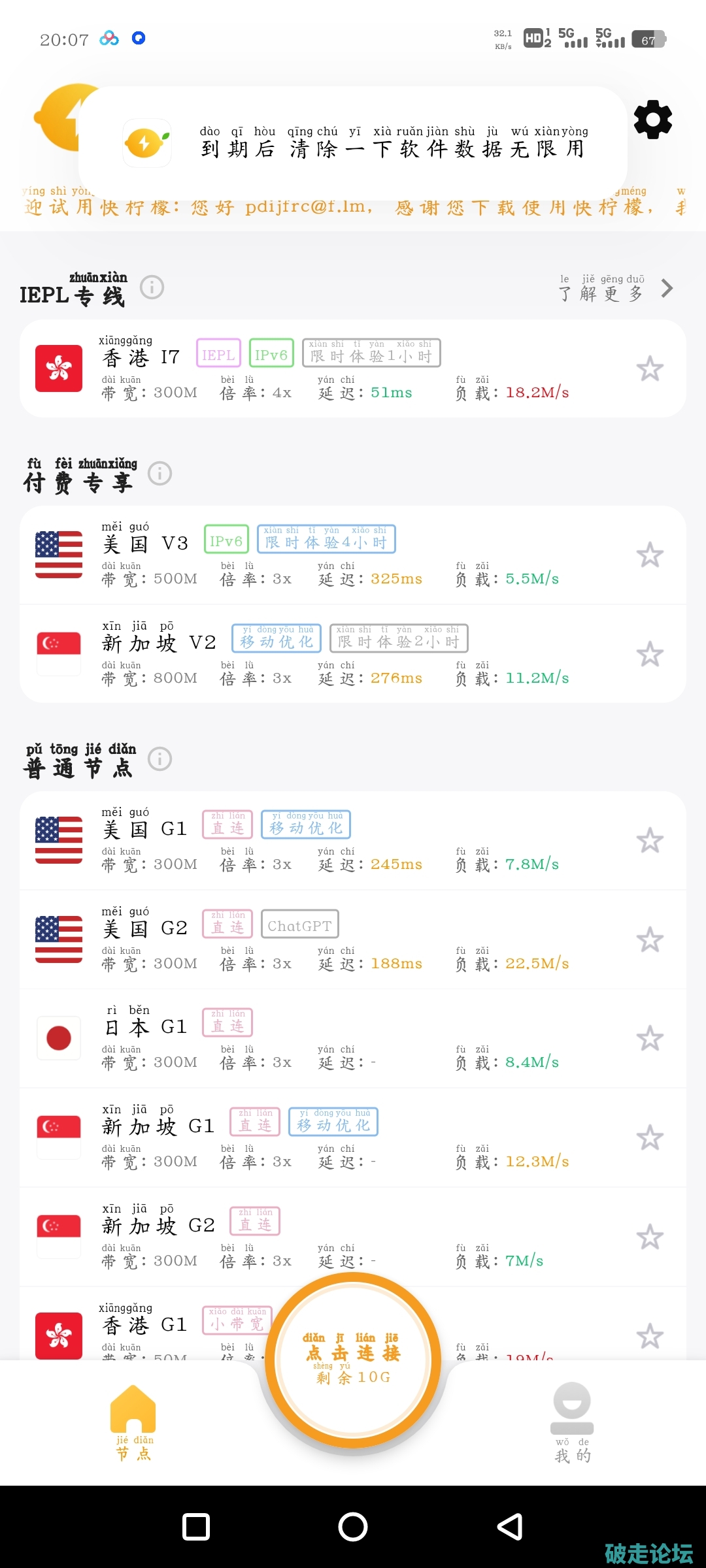Select the 美国 V3 node
Viewport: 706px width, 1568px height.
click(x=327, y=555)
